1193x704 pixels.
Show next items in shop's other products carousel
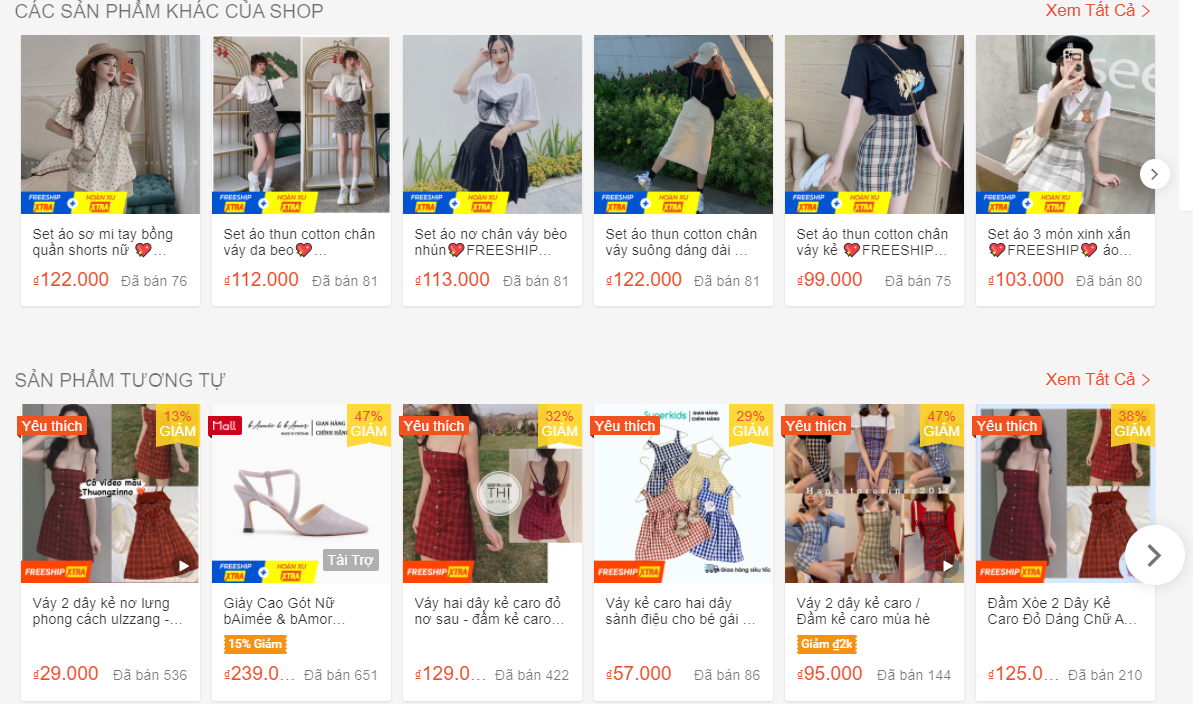[x=1154, y=174]
